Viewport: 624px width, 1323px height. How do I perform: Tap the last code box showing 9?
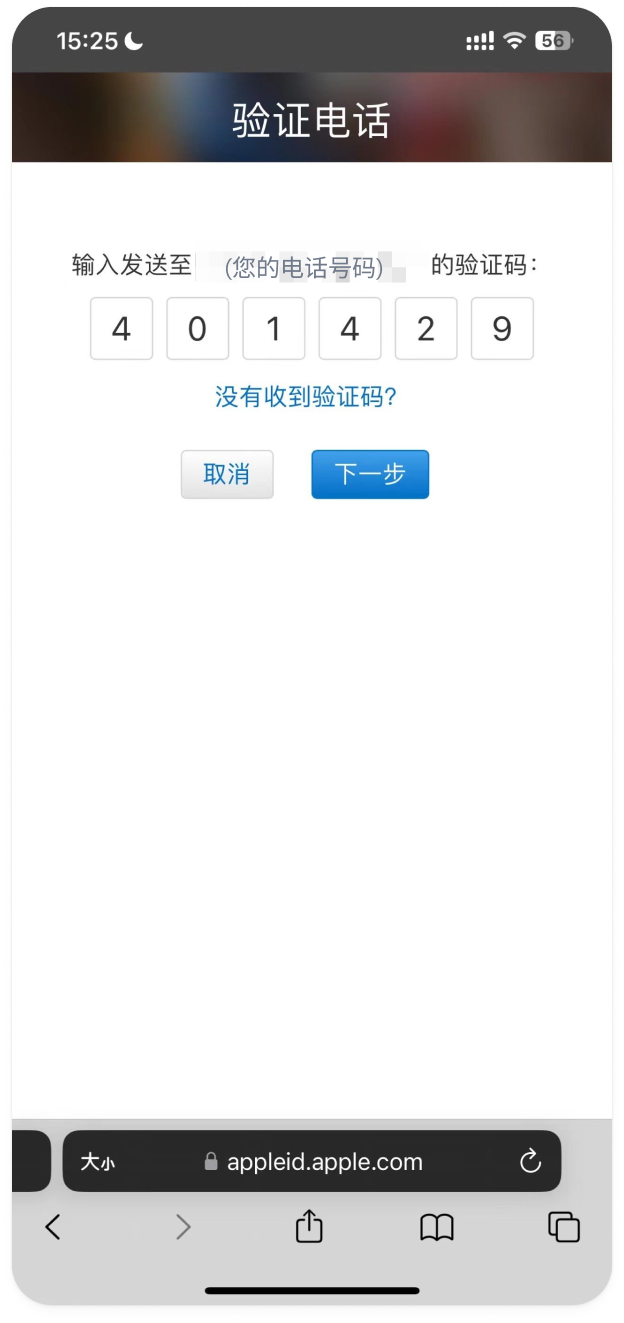point(502,328)
